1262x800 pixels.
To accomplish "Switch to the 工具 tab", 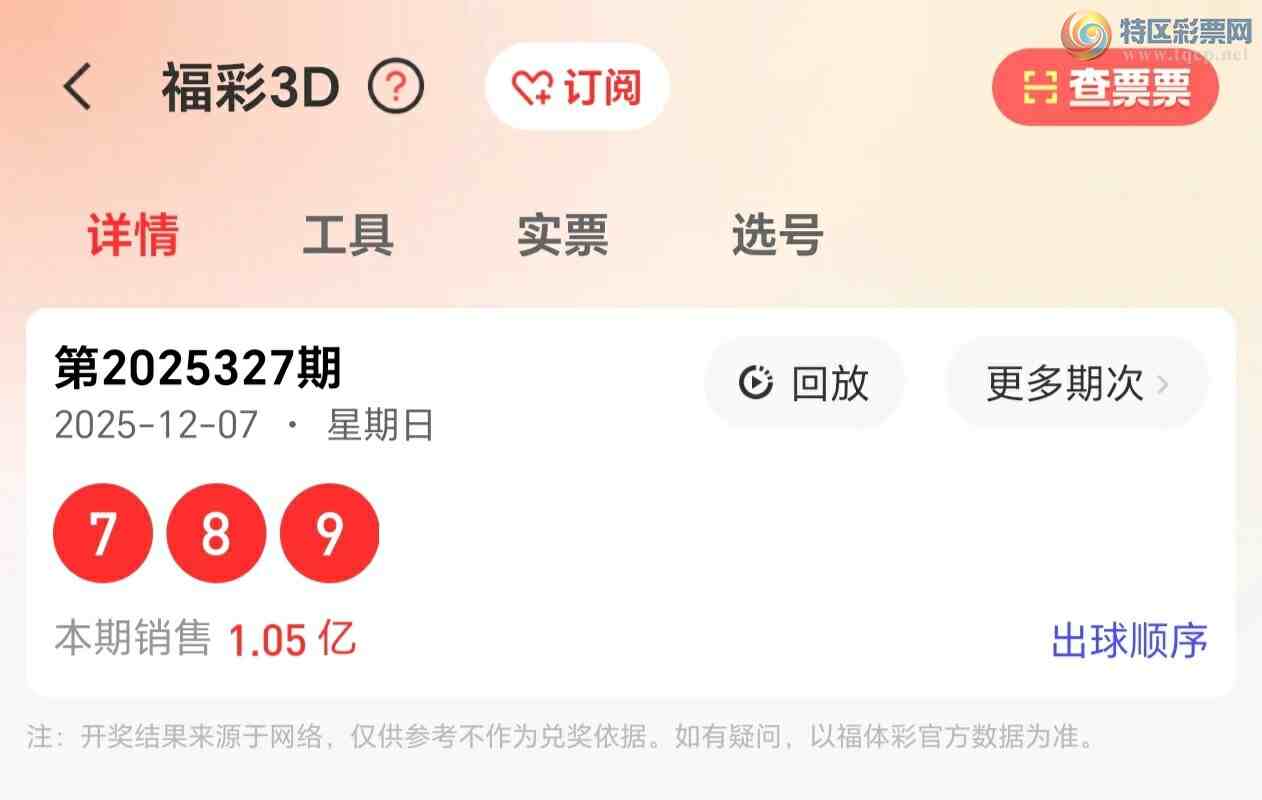I will 347,236.
